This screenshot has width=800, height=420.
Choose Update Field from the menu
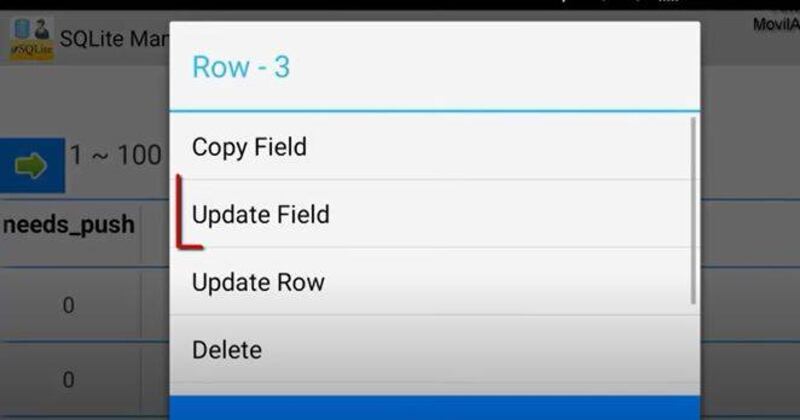(x=260, y=214)
